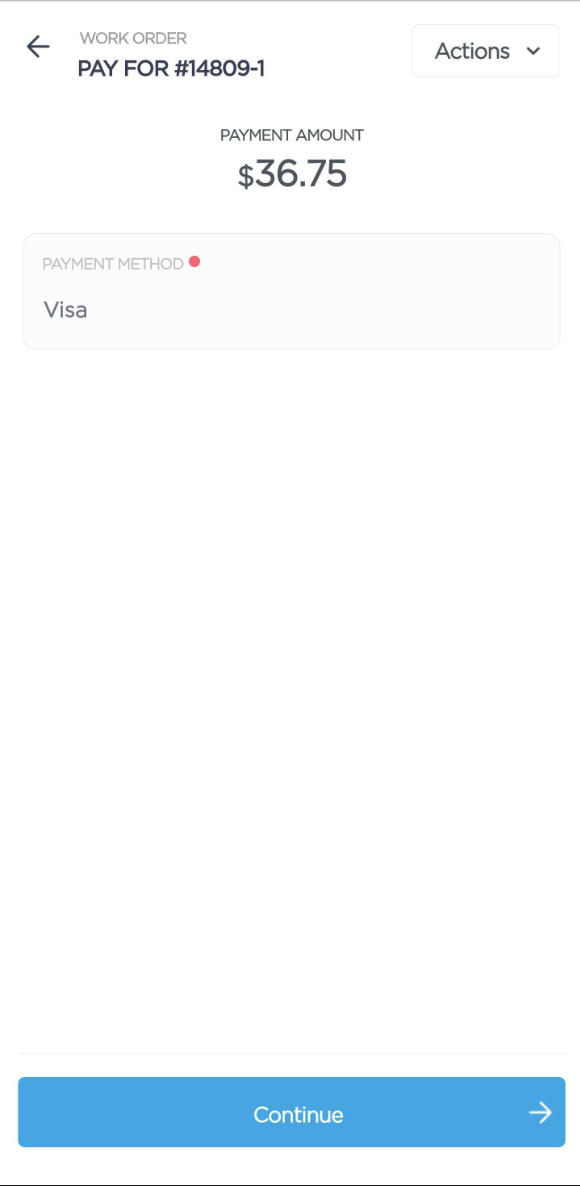The image size is (580, 1186).
Task: Continue to the next payment step
Action: [x=291, y=1112]
